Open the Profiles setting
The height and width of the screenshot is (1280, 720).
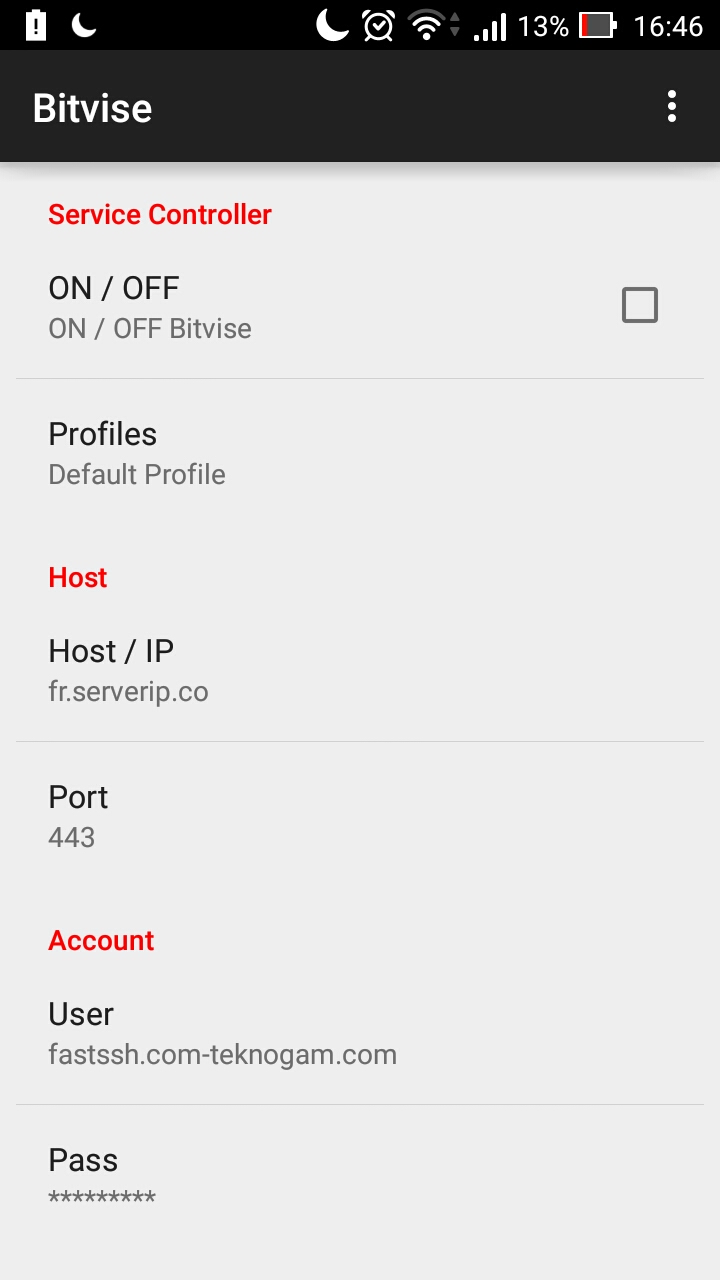pos(360,452)
